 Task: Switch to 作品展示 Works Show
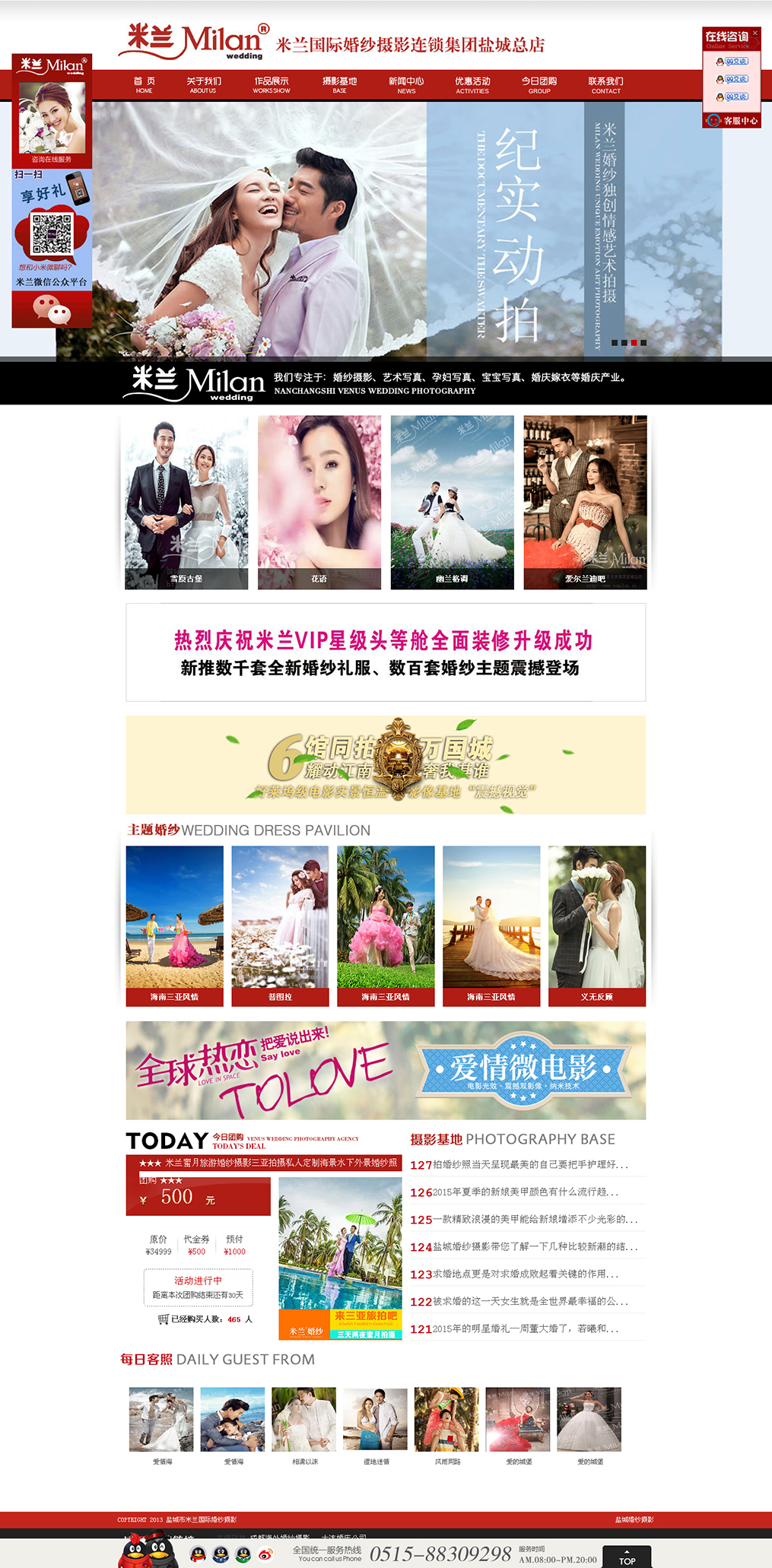point(272,84)
